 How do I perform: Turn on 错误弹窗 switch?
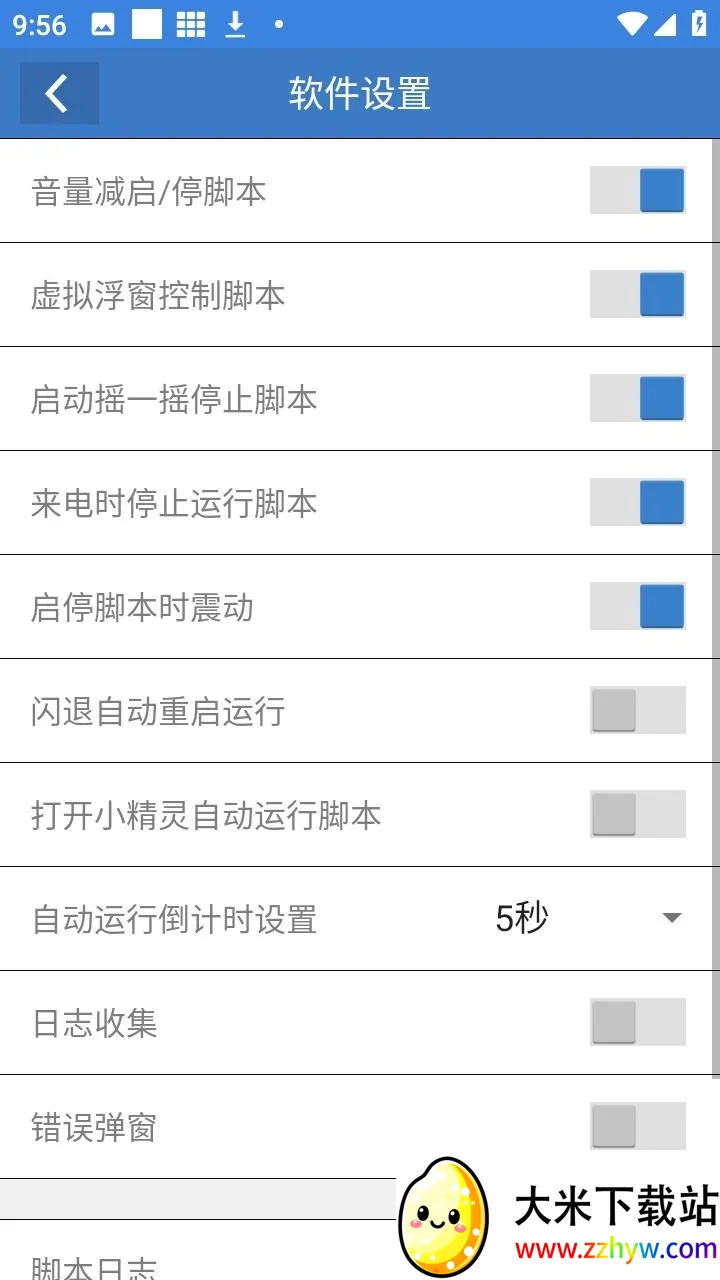pyautogui.click(x=637, y=1127)
